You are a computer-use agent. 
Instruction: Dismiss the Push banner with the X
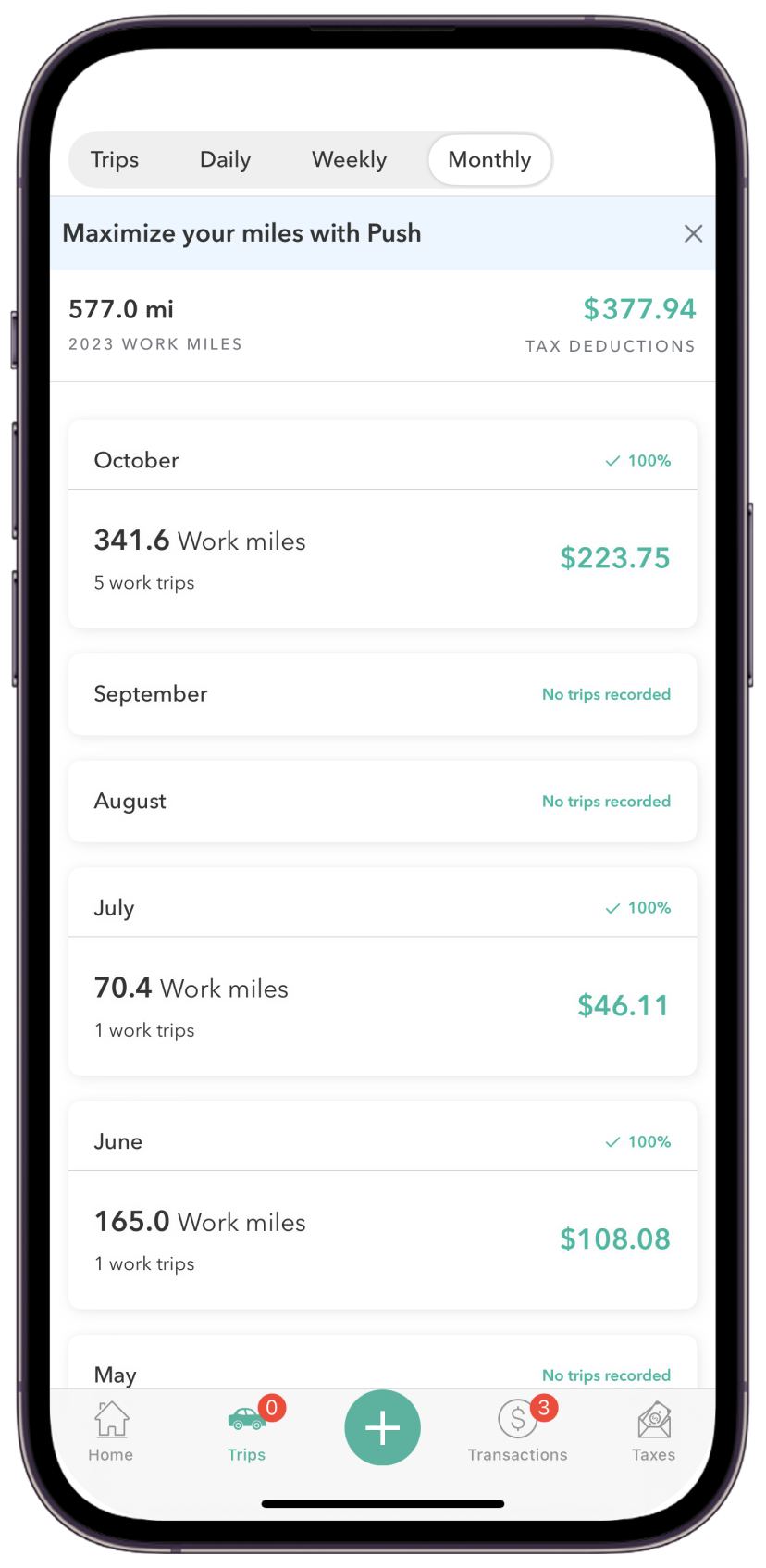point(693,233)
